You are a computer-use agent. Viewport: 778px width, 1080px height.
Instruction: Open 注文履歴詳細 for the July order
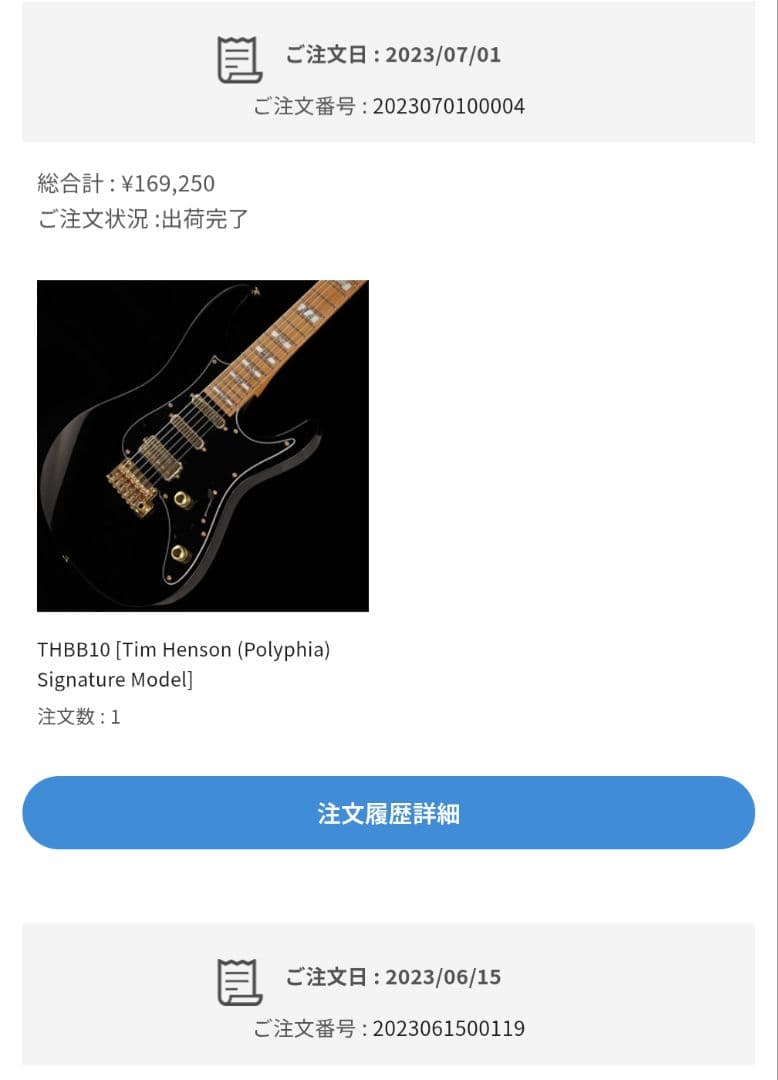pos(389,813)
